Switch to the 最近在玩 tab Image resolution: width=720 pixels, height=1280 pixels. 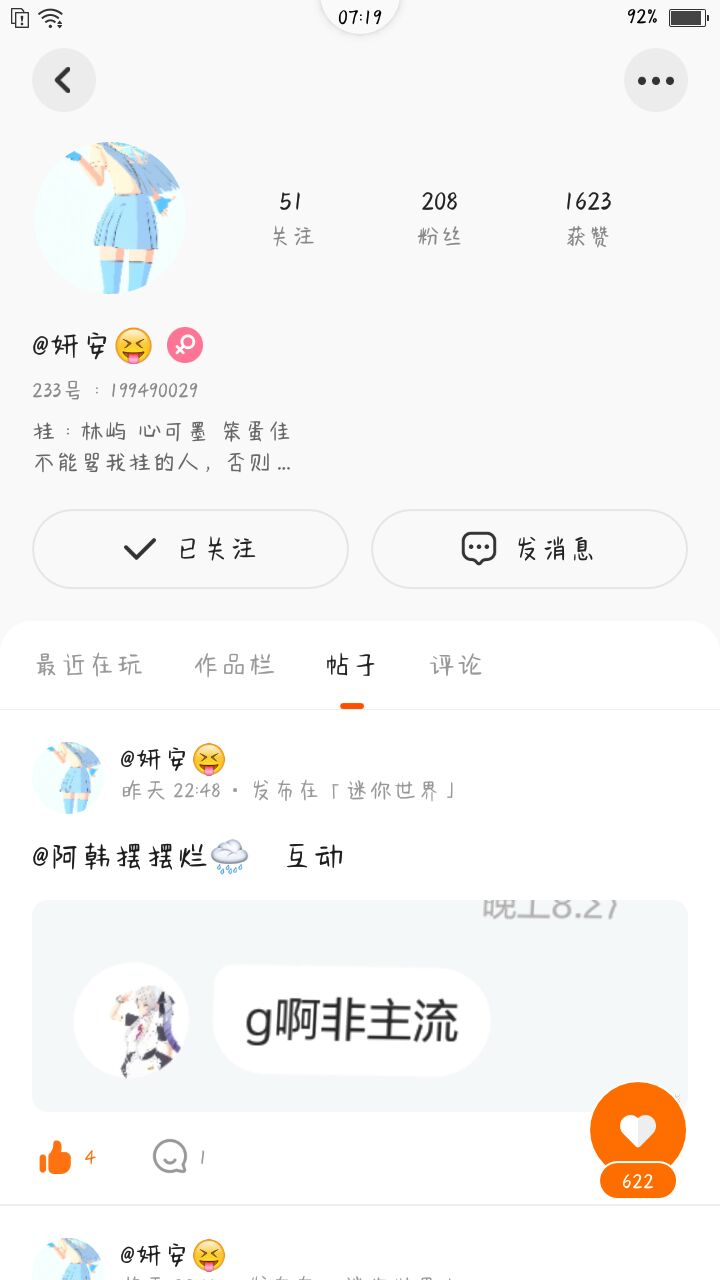[x=89, y=665]
